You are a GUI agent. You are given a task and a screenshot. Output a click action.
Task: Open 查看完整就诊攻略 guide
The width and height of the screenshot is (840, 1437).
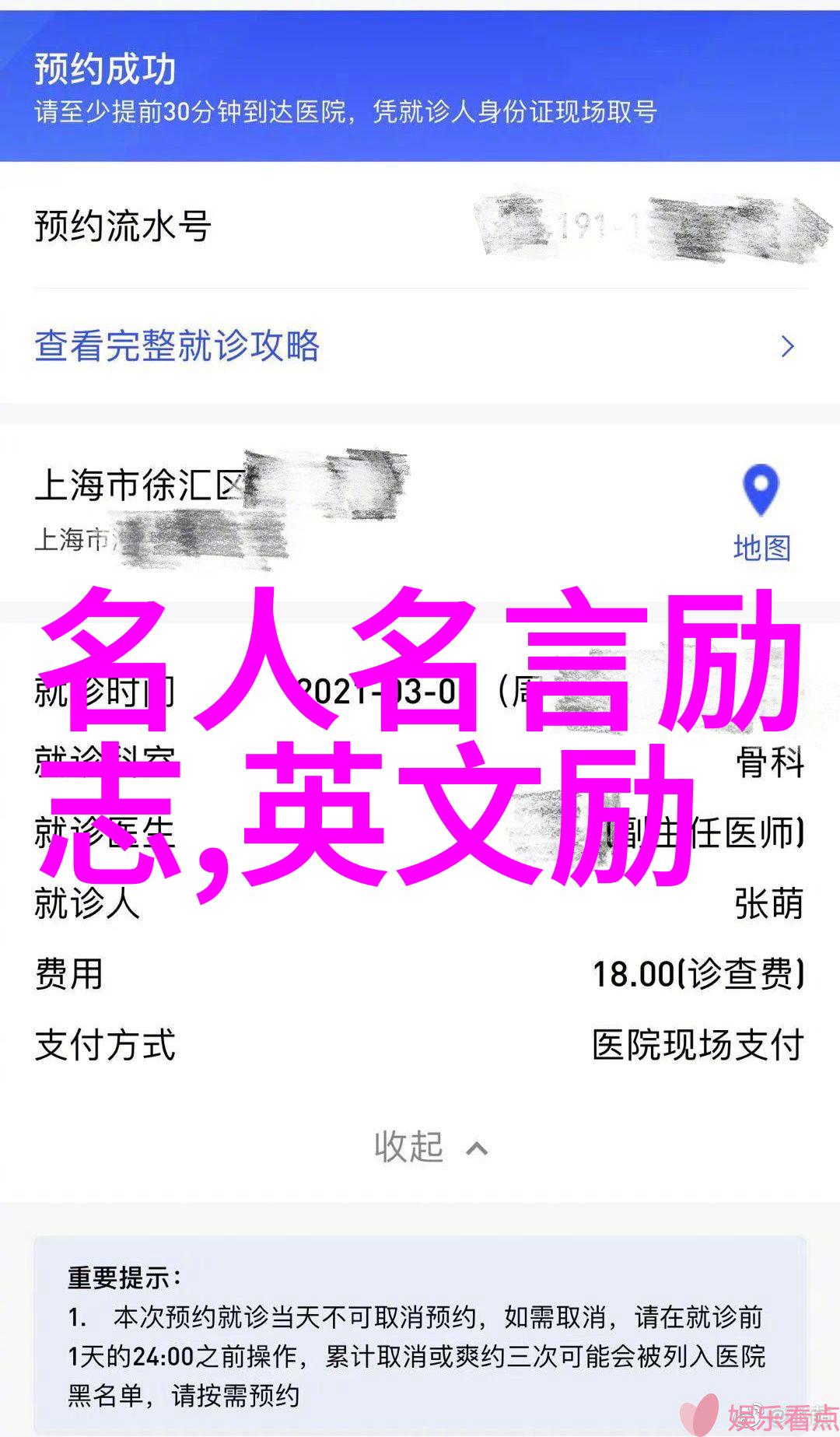tap(177, 346)
